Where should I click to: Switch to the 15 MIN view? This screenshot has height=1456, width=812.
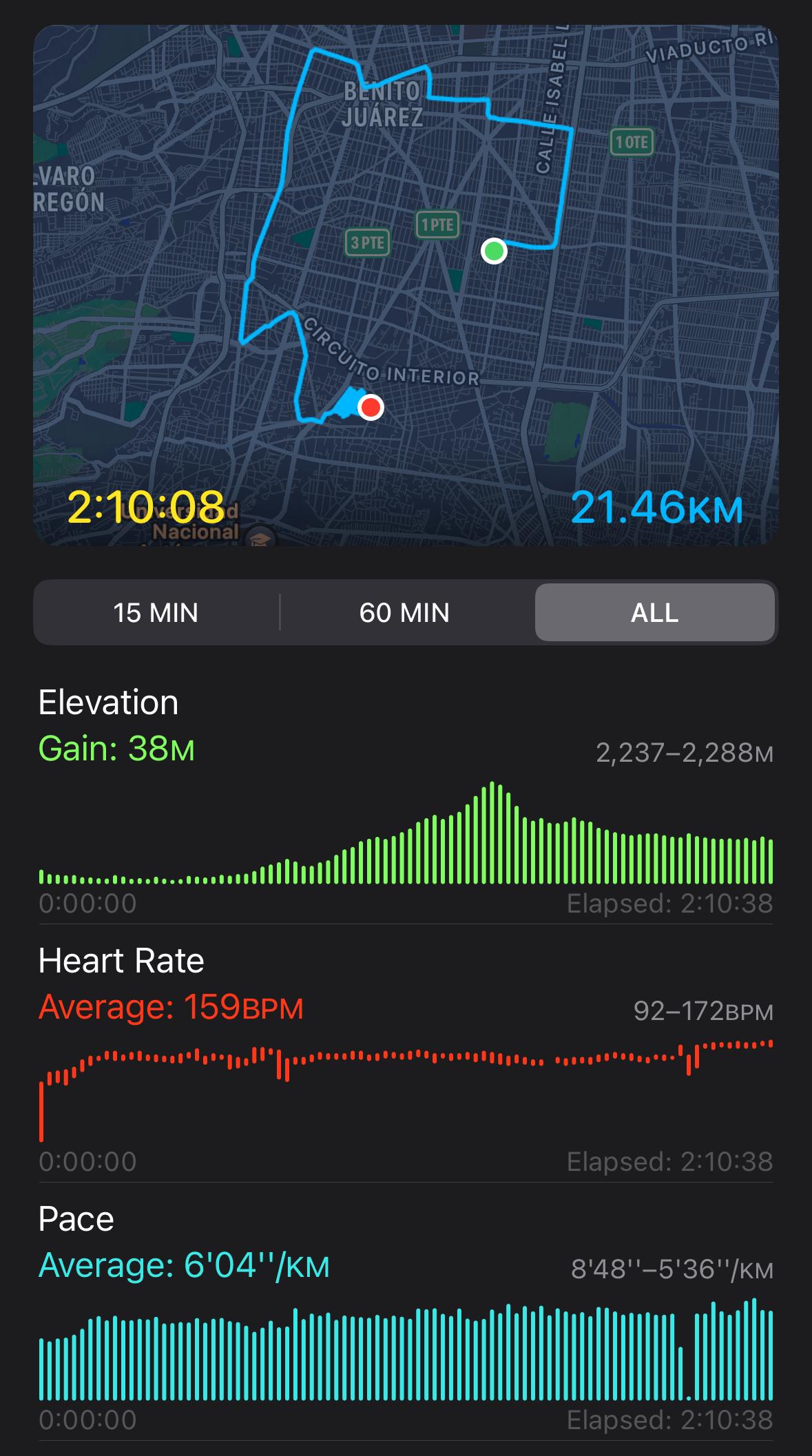[x=156, y=612]
